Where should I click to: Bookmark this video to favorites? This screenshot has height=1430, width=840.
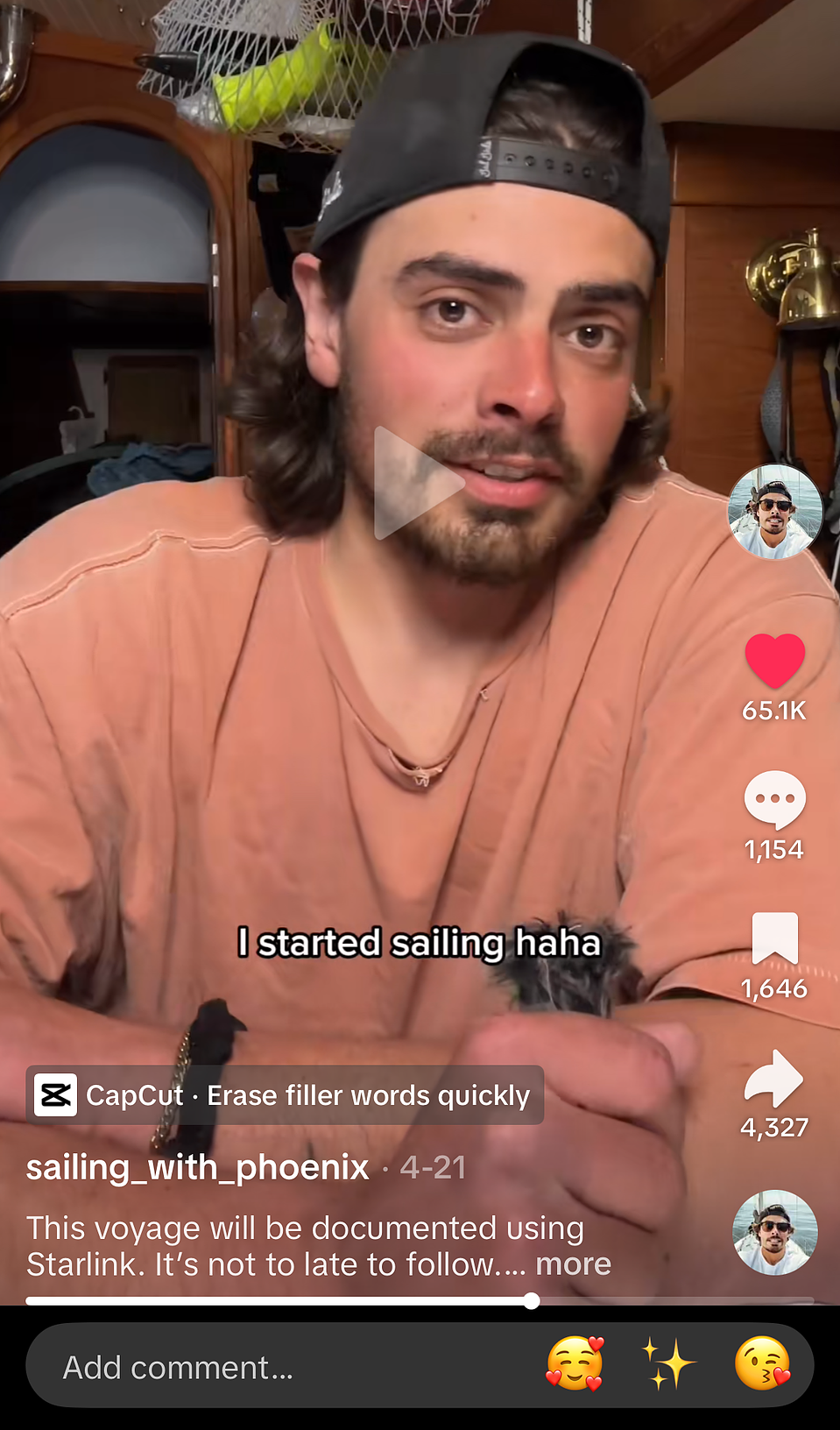coord(774,938)
